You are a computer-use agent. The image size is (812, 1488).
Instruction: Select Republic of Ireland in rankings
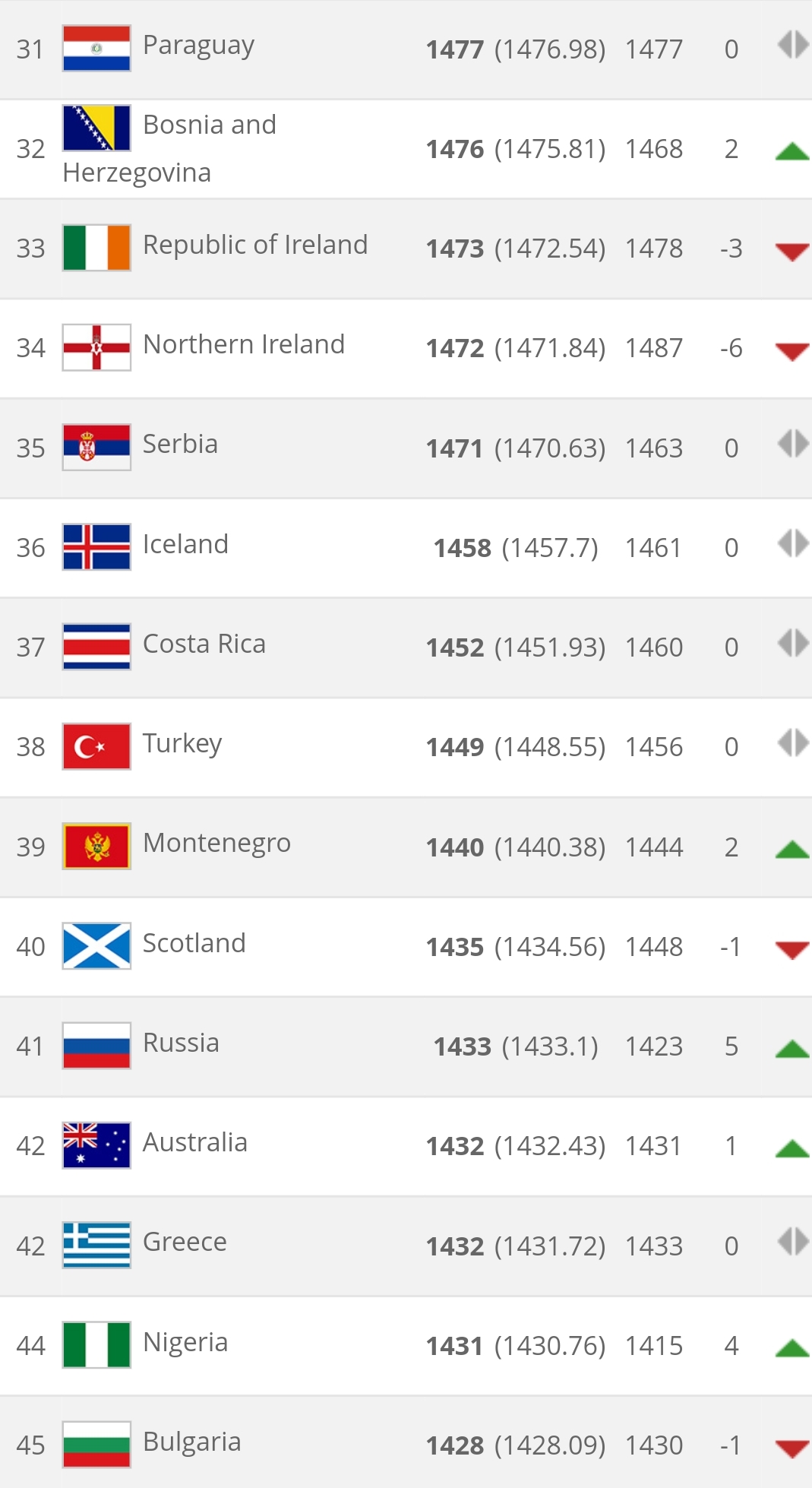406,249
